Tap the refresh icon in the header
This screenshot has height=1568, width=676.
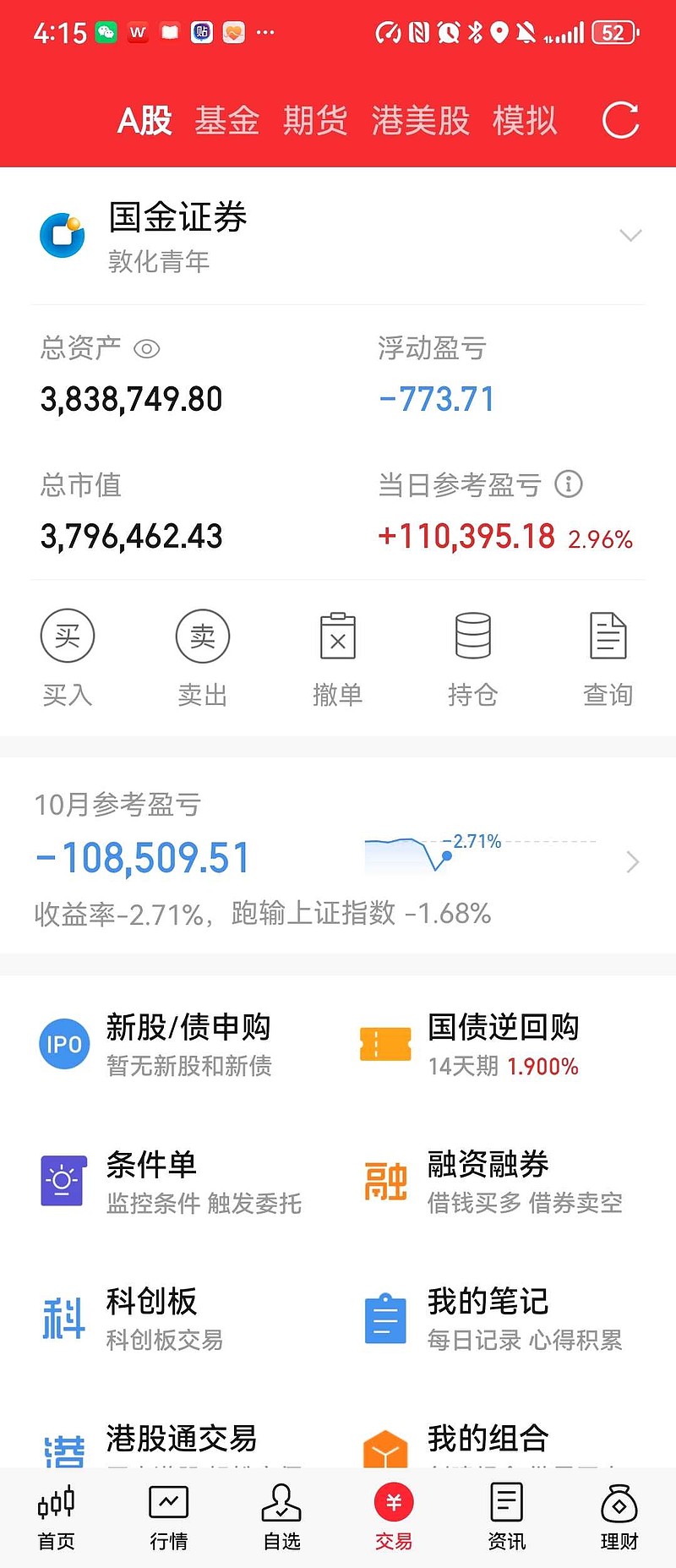coord(621,120)
